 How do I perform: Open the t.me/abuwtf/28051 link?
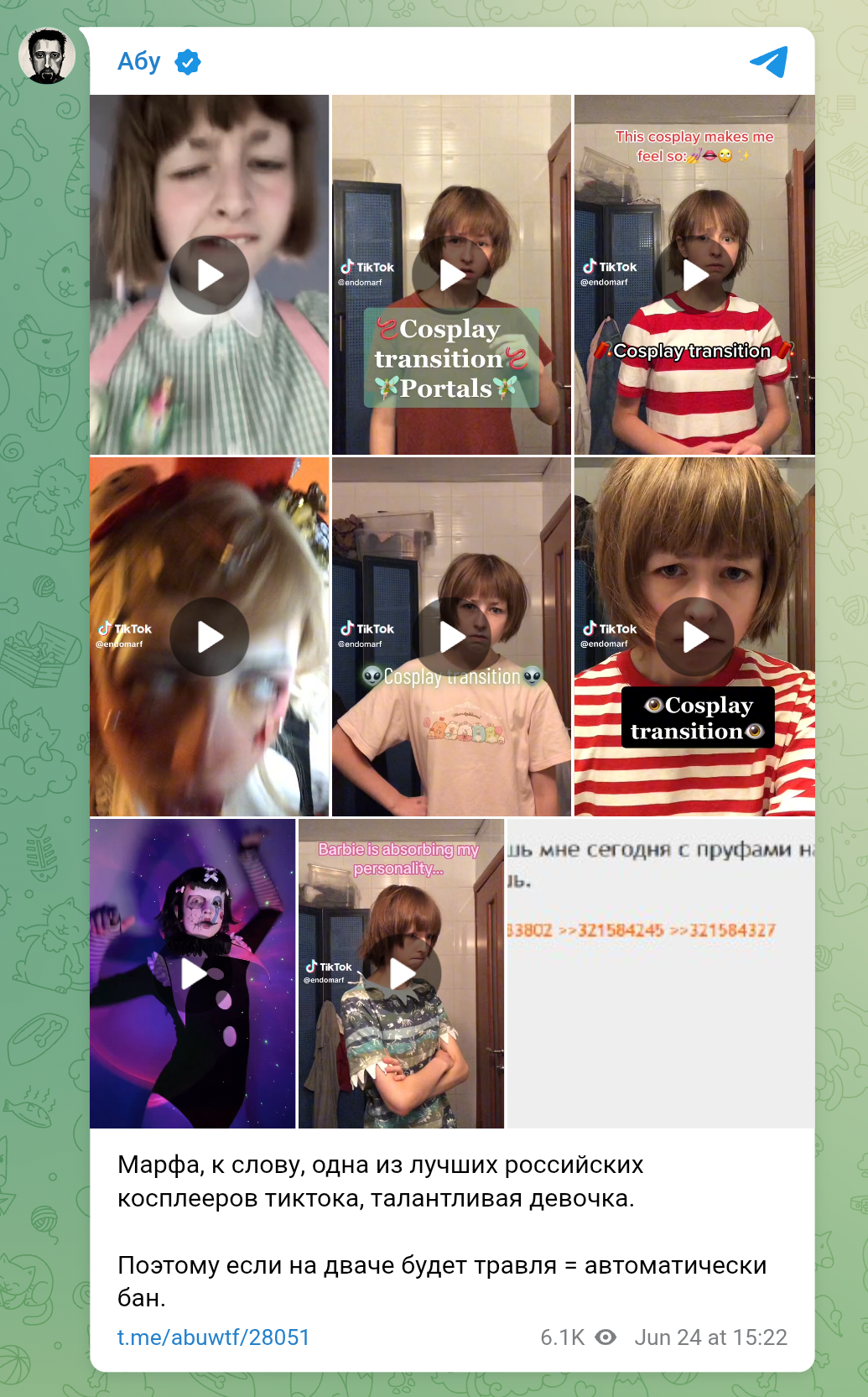pyautogui.click(x=213, y=1337)
